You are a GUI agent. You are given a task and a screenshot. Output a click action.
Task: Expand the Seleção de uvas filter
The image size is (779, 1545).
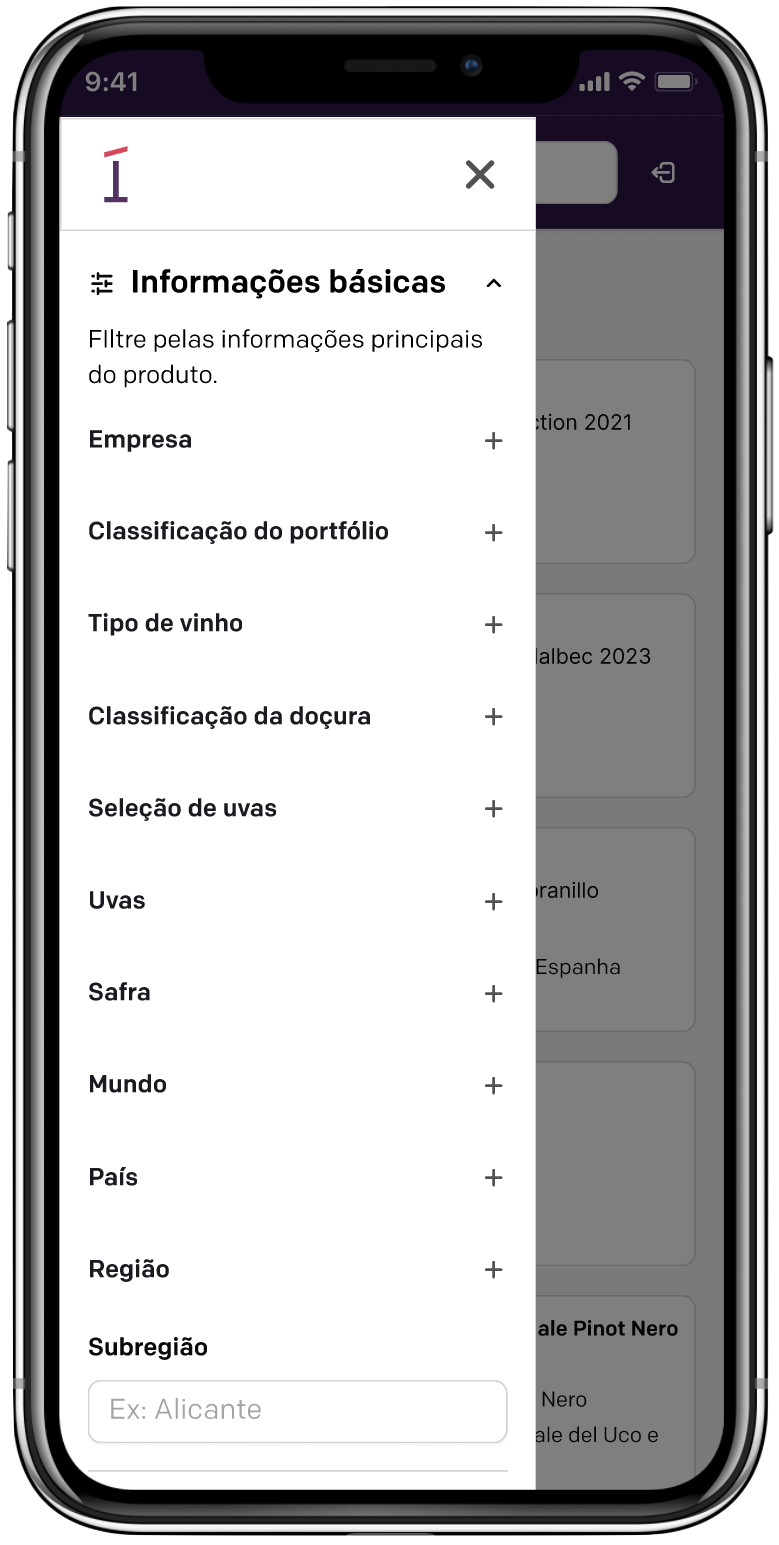[x=493, y=809]
